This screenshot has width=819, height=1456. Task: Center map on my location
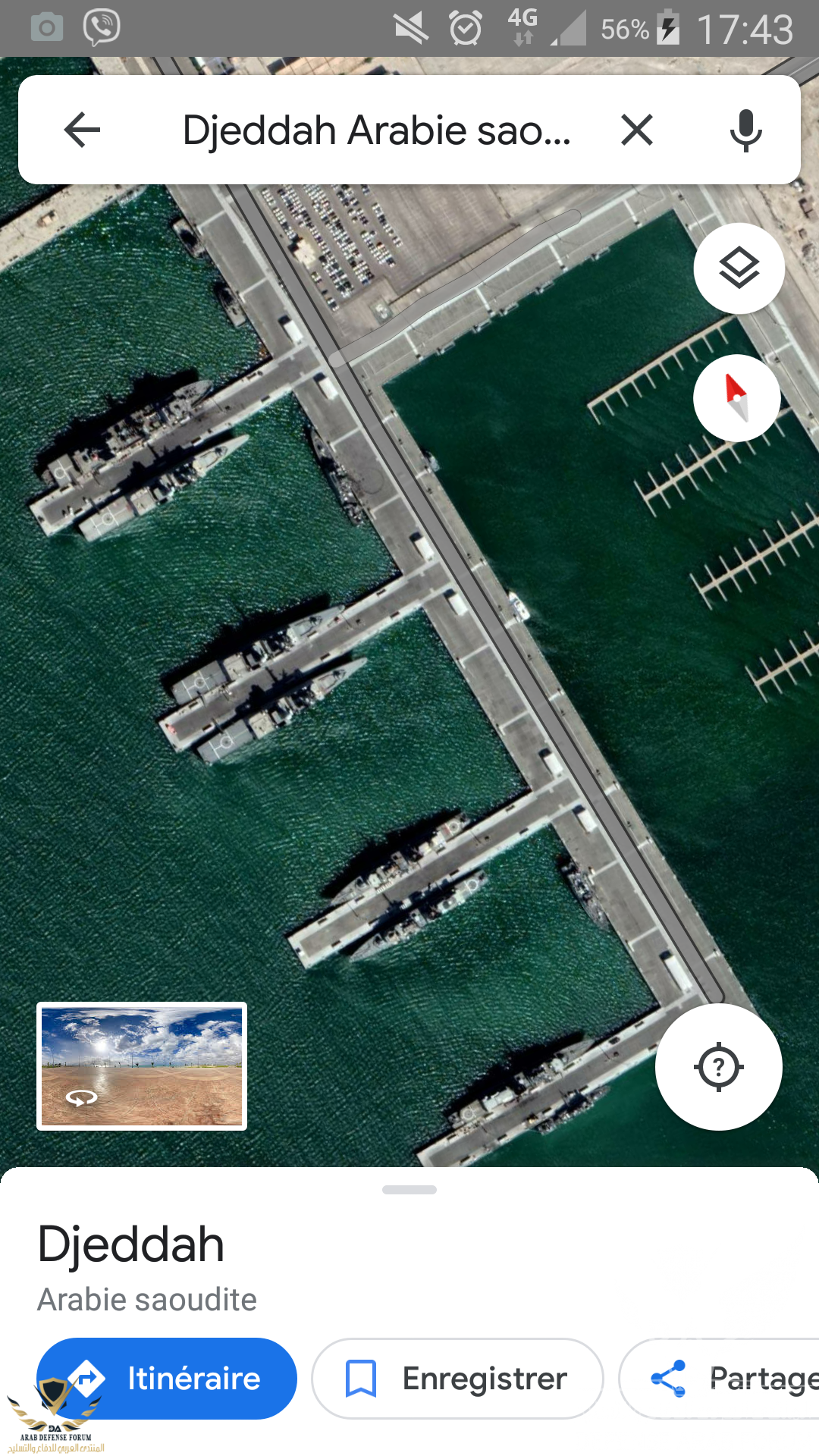pos(718,1067)
